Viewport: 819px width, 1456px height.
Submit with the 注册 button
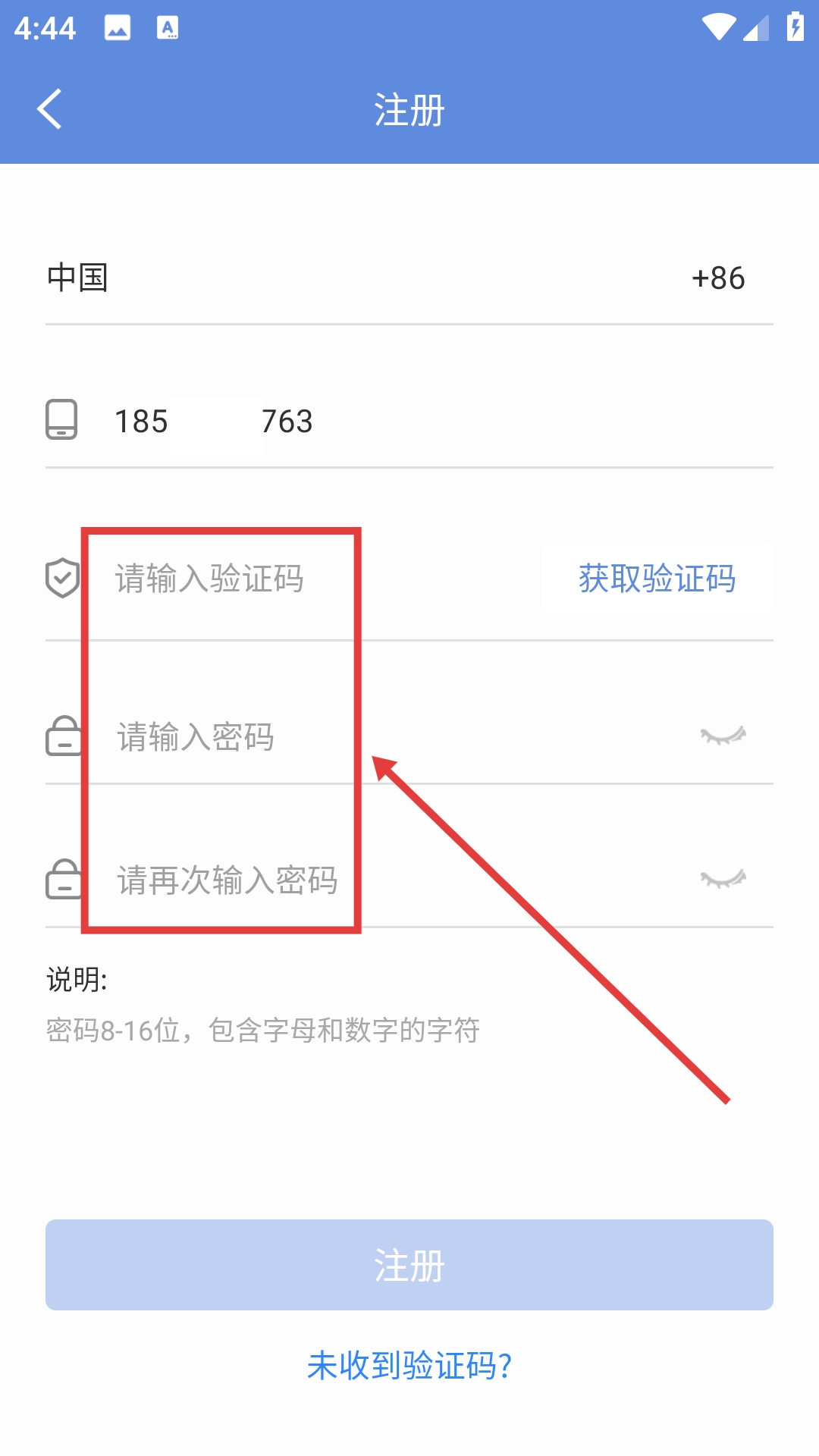[409, 1265]
